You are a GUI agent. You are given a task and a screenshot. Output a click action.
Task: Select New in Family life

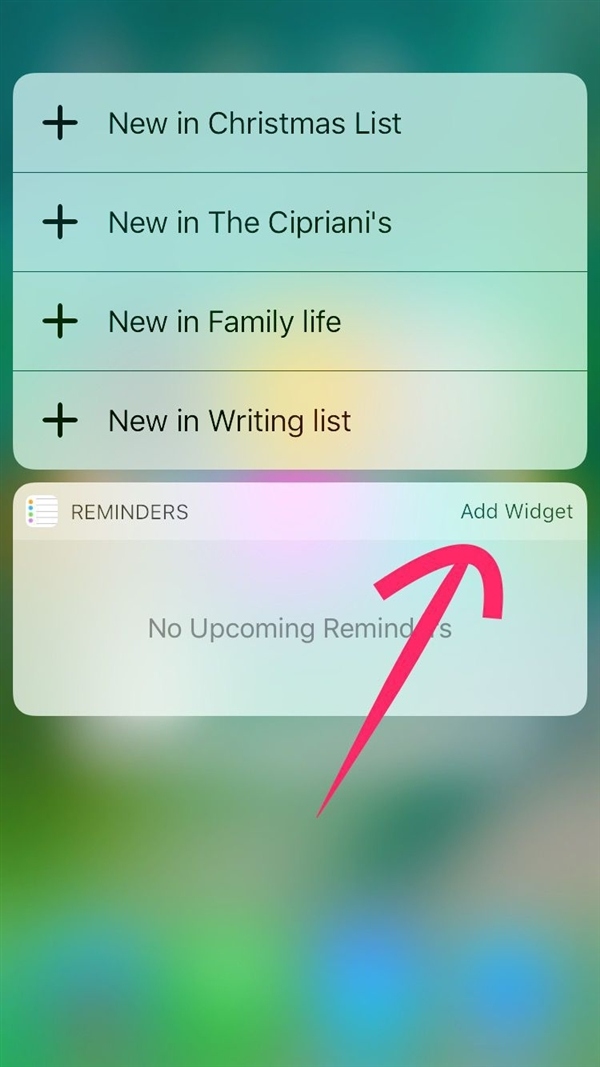click(225, 321)
